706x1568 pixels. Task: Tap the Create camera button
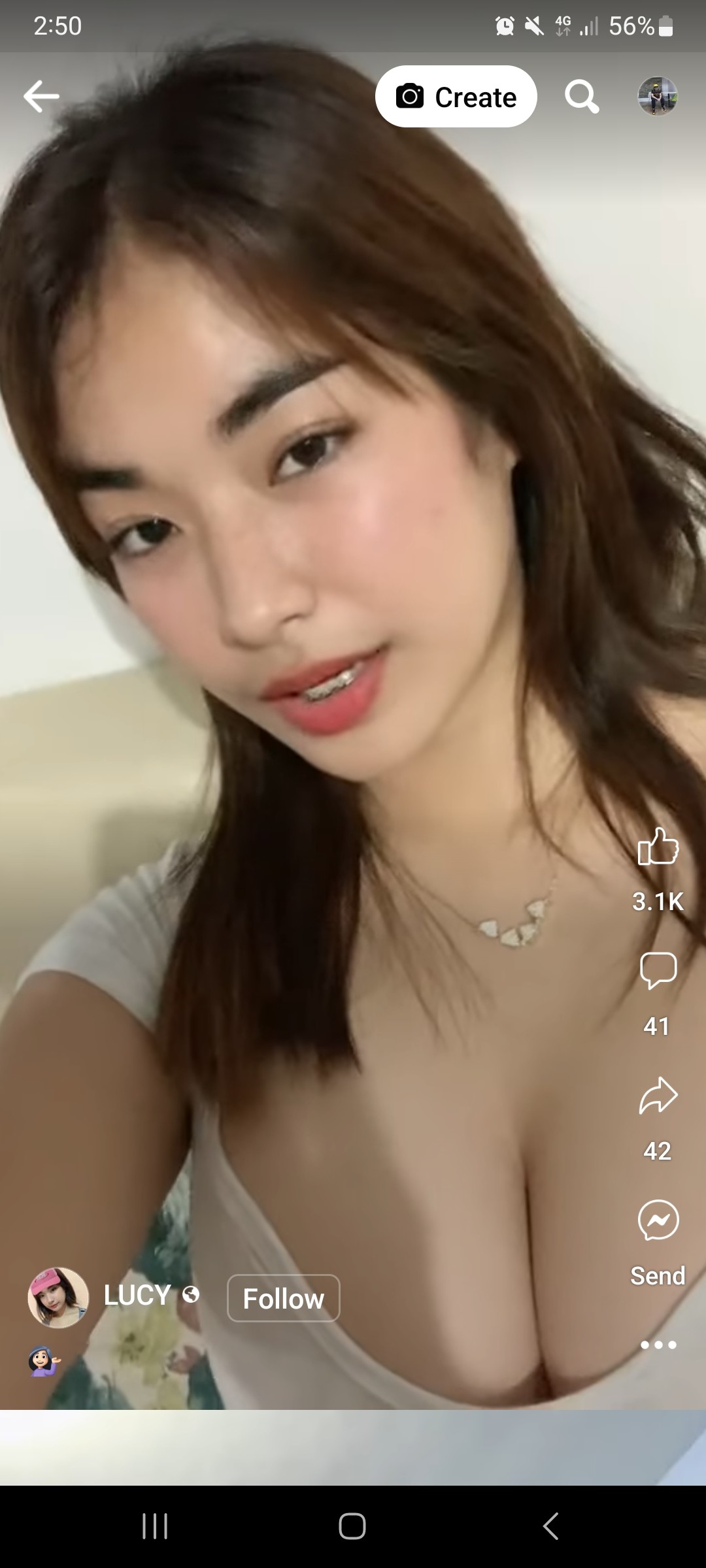click(456, 97)
